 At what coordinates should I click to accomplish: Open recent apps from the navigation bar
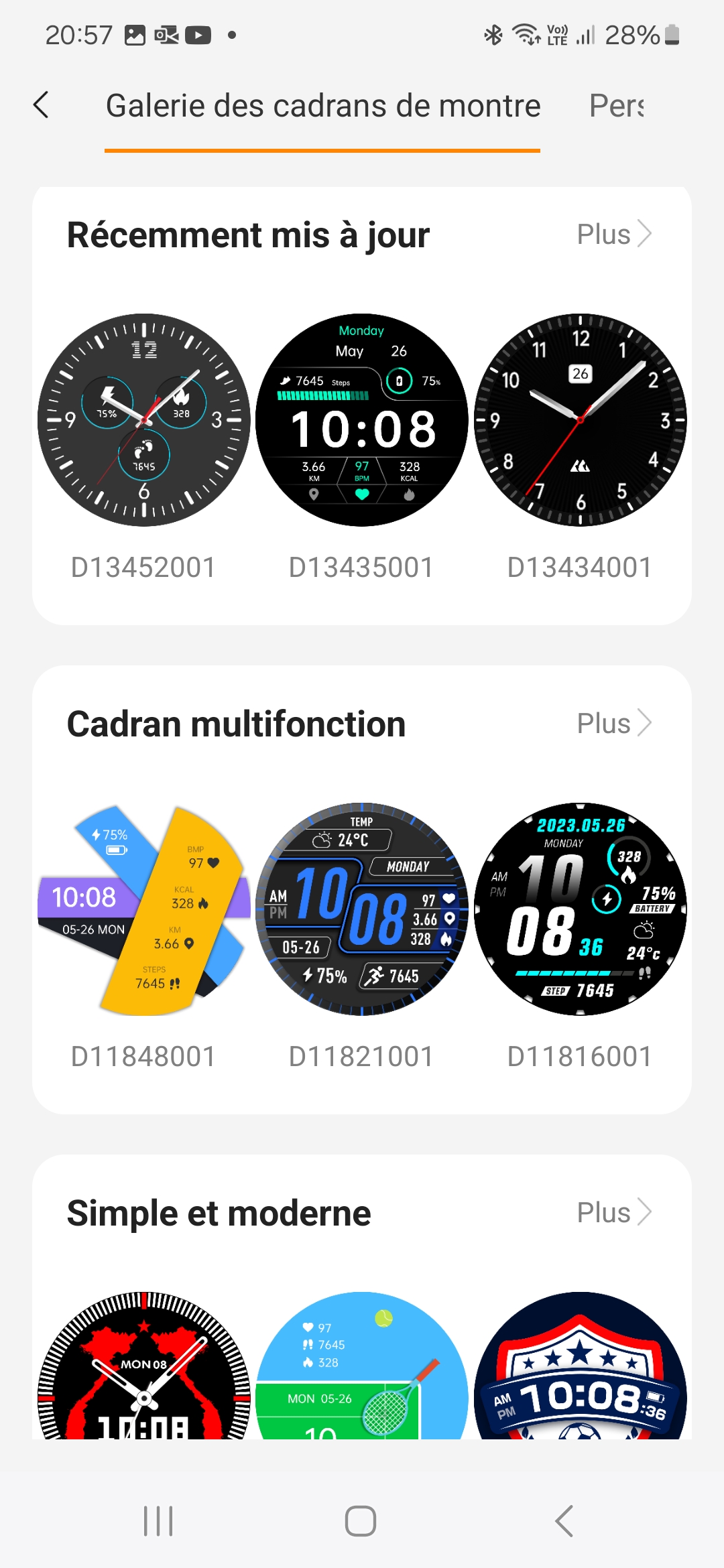158,1521
